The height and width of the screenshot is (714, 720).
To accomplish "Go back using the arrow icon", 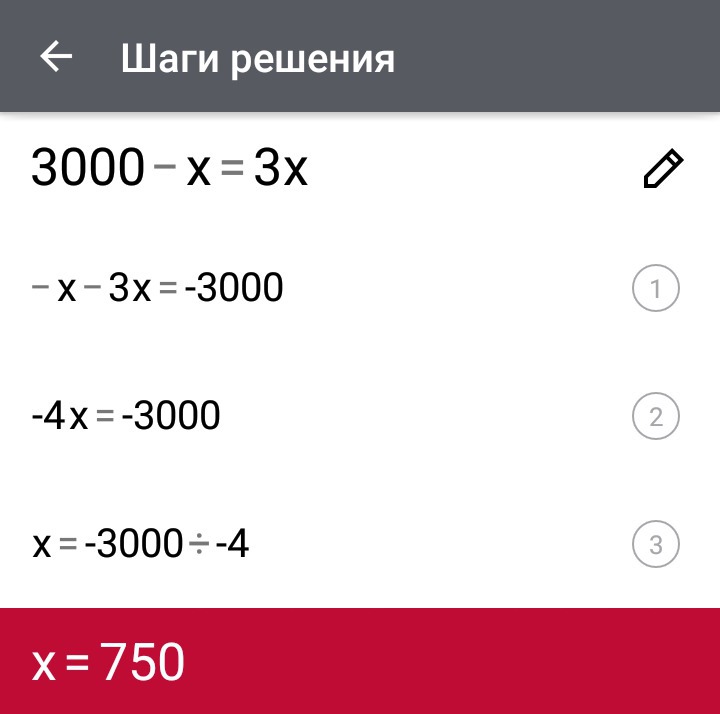I will coord(56,56).
